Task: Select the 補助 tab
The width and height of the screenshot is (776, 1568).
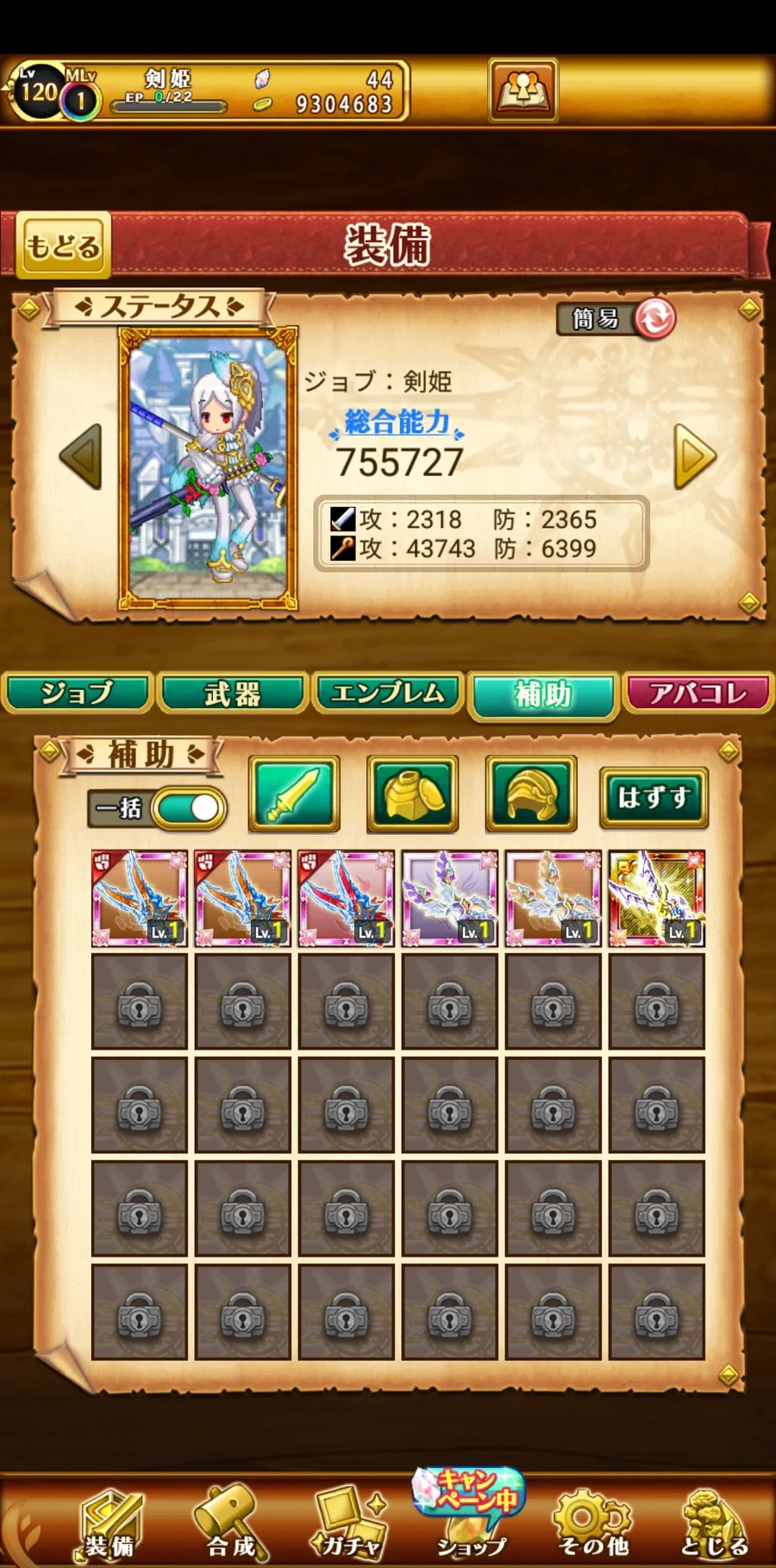Action: [x=543, y=695]
